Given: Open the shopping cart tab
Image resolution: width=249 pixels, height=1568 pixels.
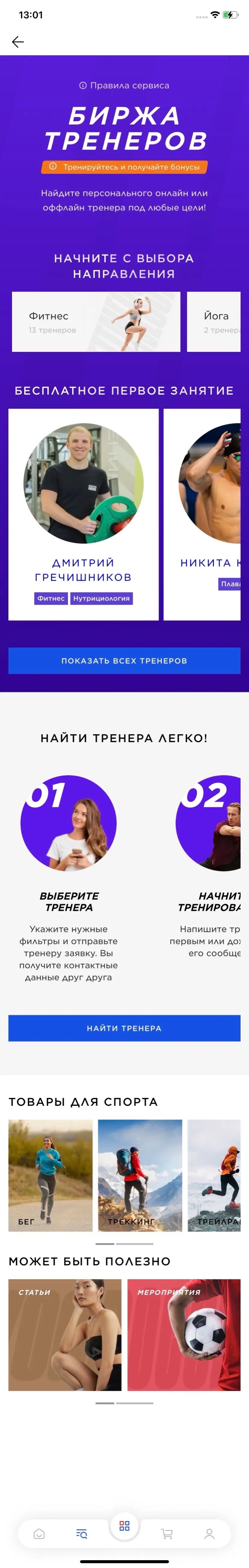Looking at the screenshot, I should (167, 1534).
